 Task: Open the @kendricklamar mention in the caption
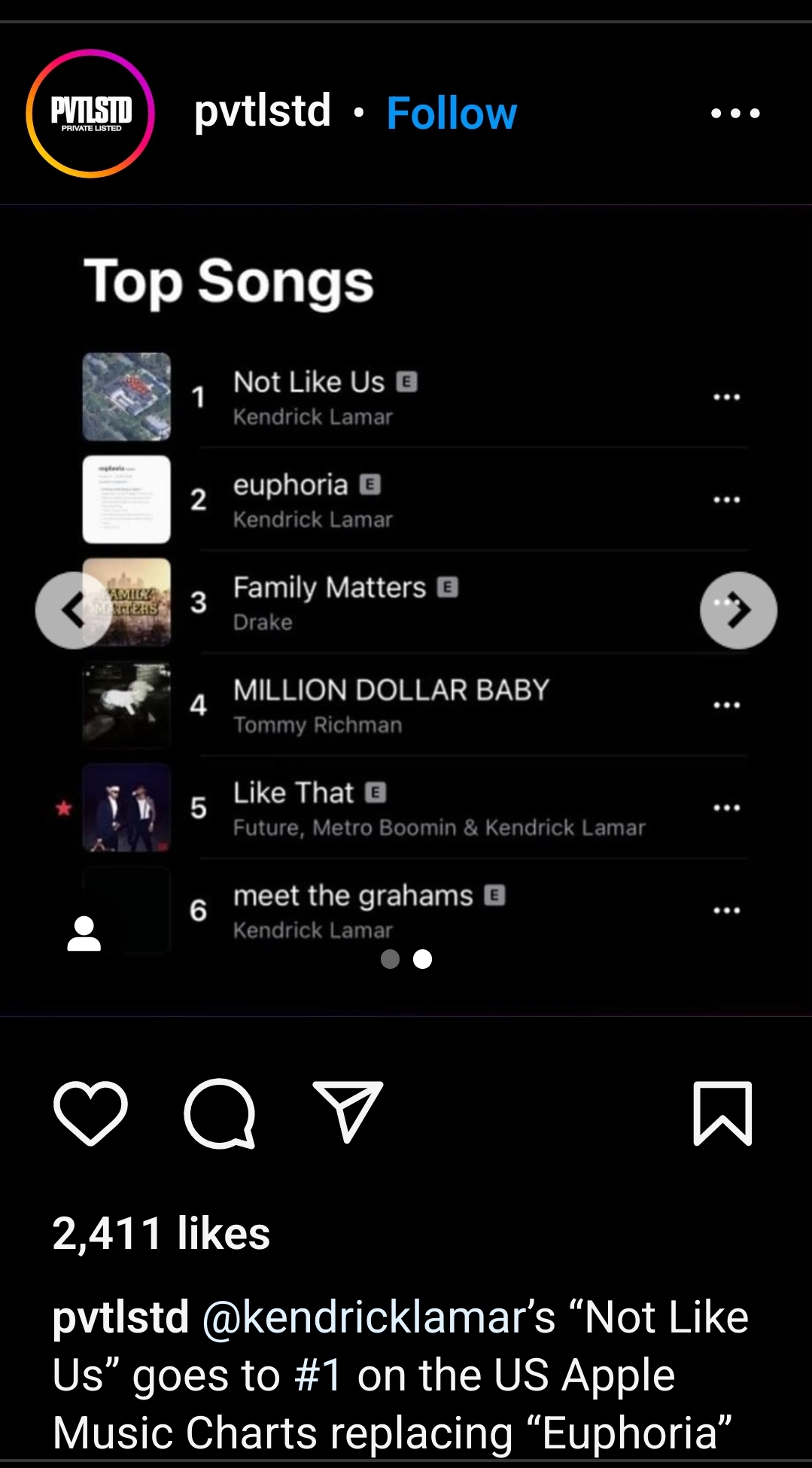coord(369,1317)
